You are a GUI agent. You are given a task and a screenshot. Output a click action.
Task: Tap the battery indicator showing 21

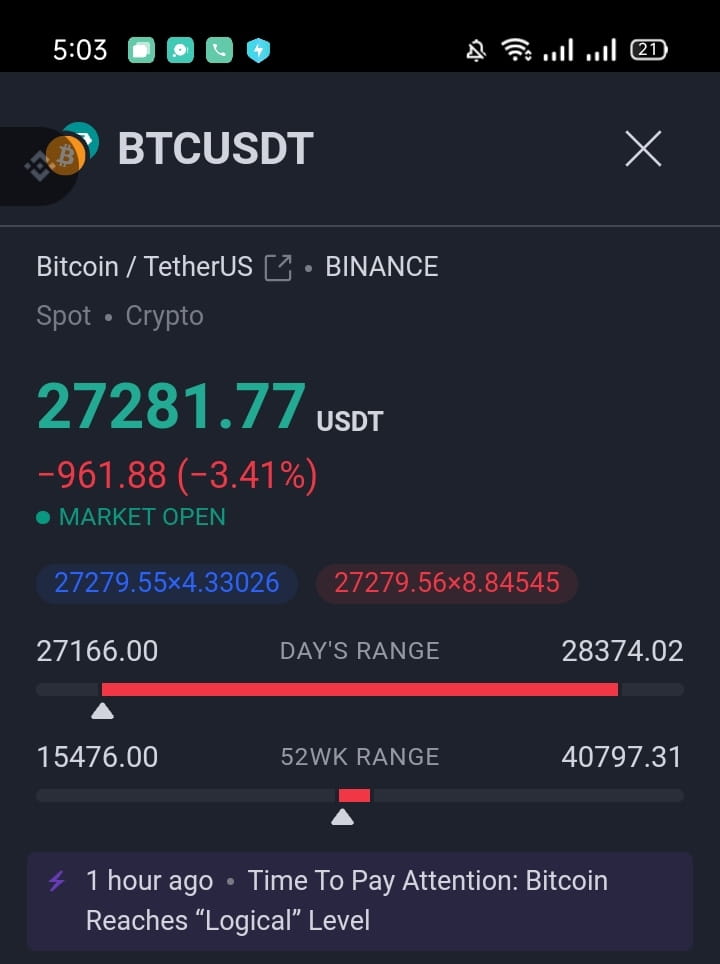click(648, 49)
